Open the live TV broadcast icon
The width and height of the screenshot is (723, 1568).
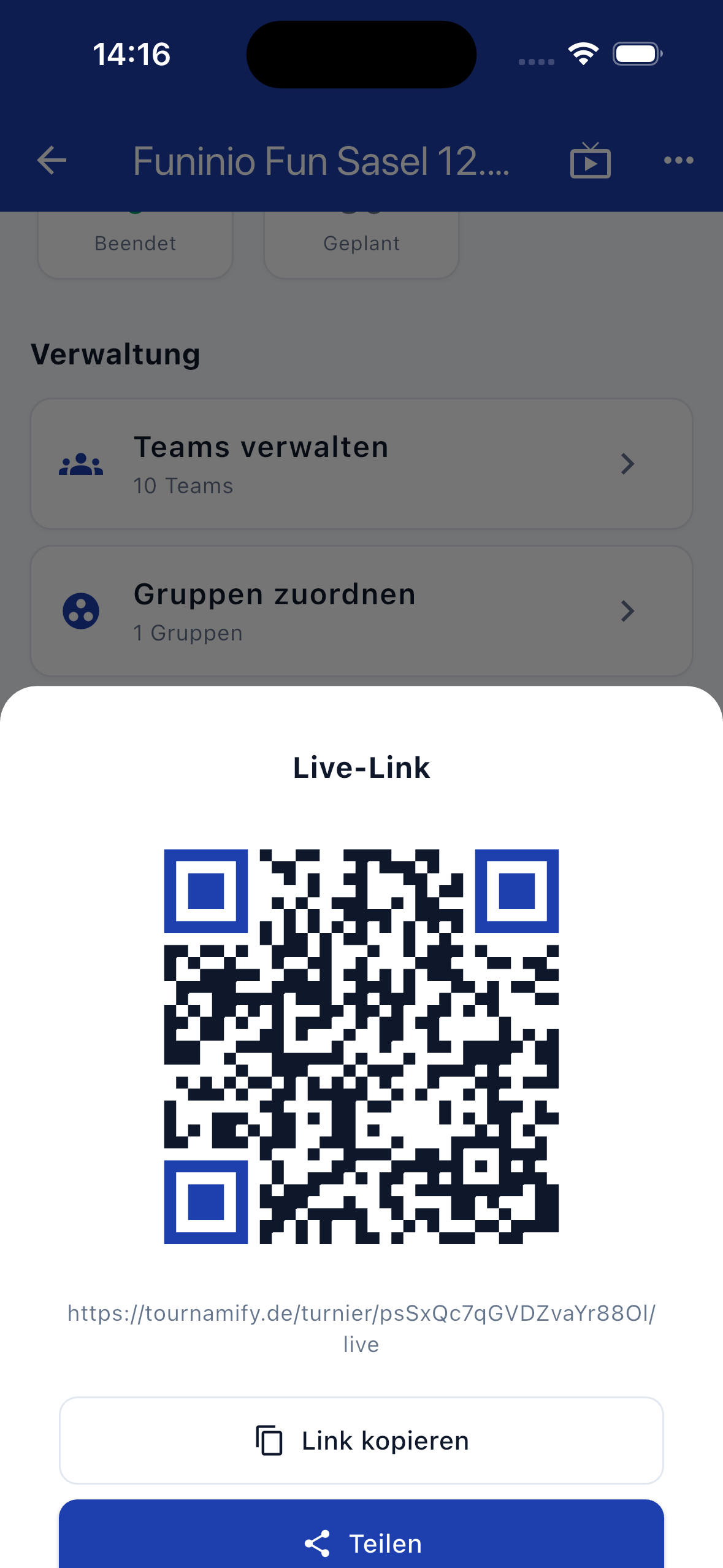click(x=591, y=161)
